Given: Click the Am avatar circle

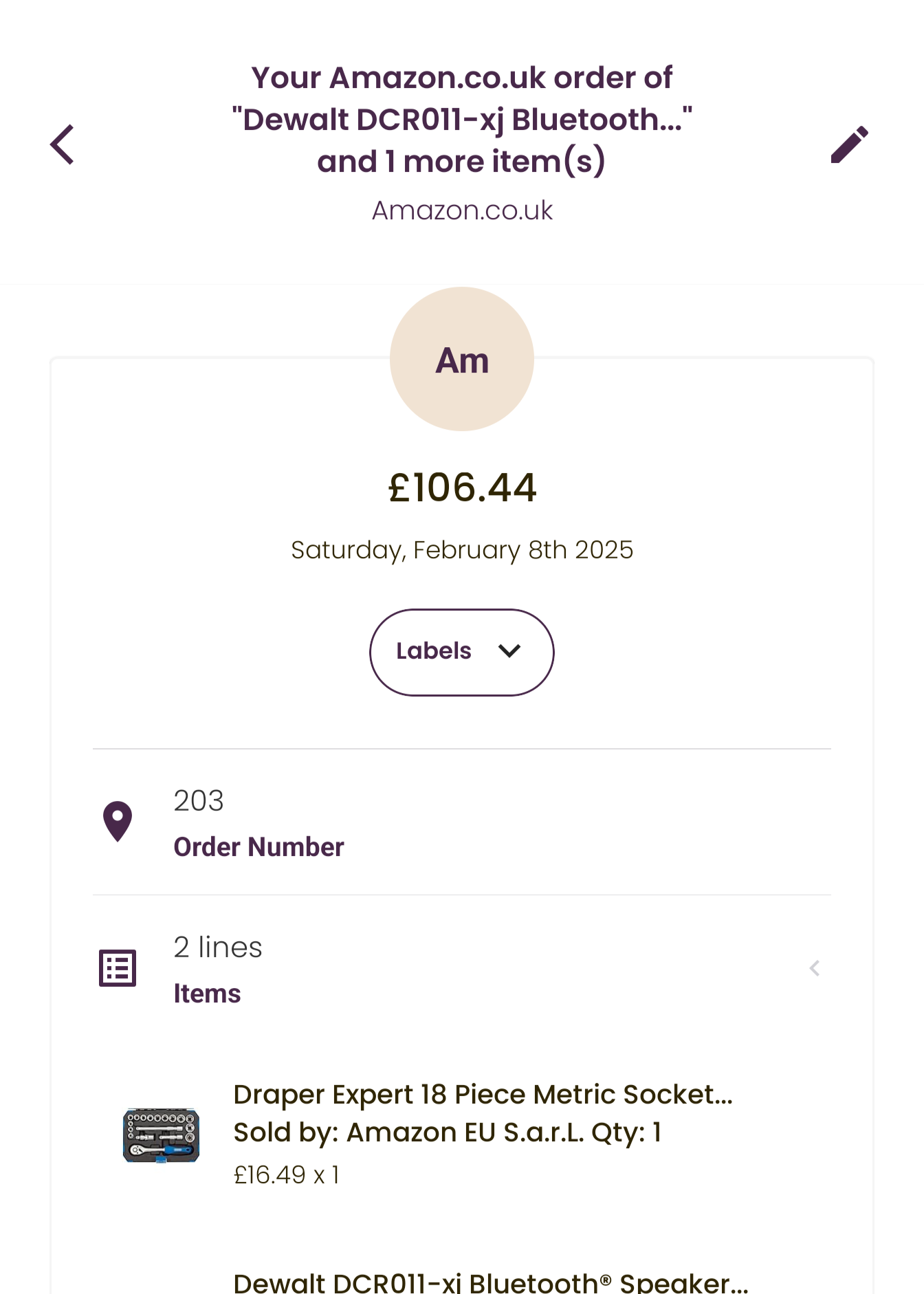Looking at the screenshot, I should click(461, 358).
